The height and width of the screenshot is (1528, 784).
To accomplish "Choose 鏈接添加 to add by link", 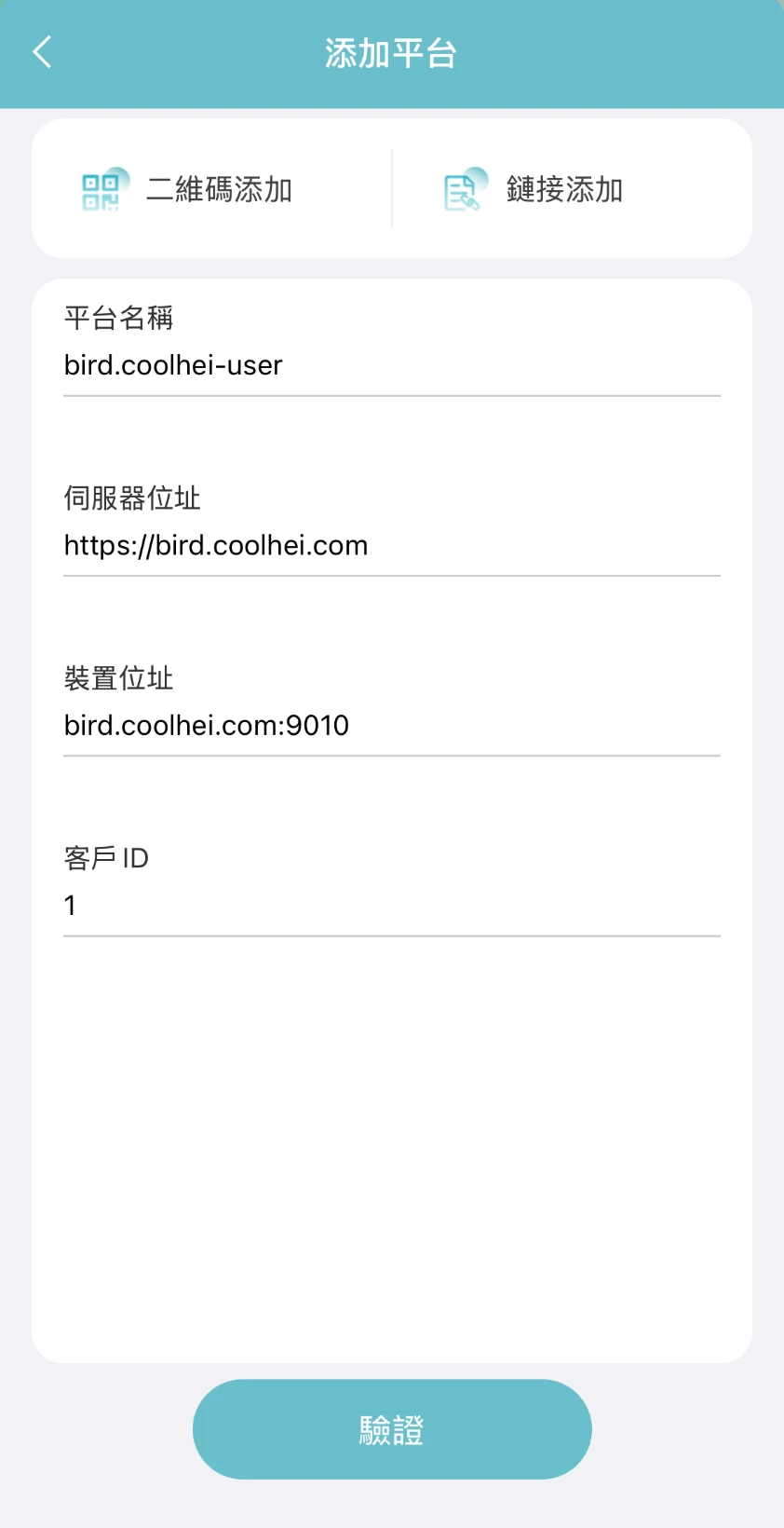I will tap(534, 190).
